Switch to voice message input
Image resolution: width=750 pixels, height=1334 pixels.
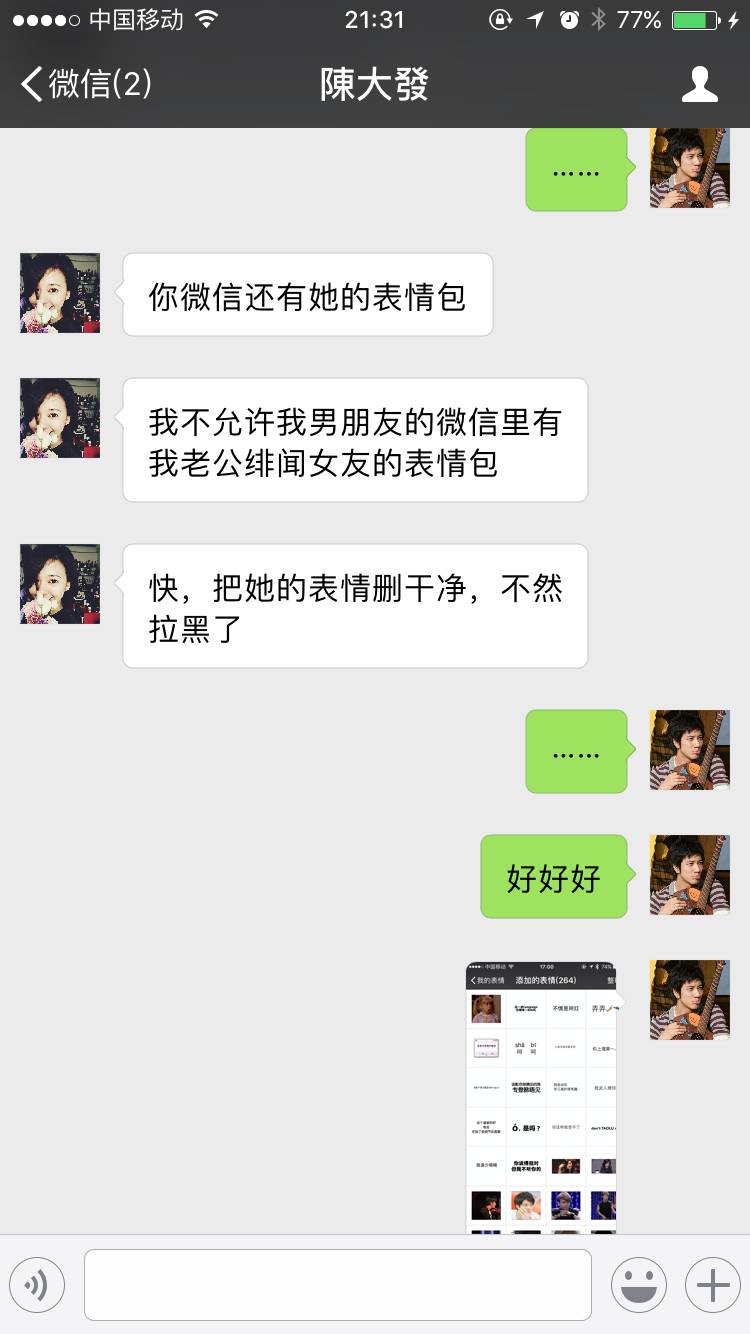point(37,1285)
